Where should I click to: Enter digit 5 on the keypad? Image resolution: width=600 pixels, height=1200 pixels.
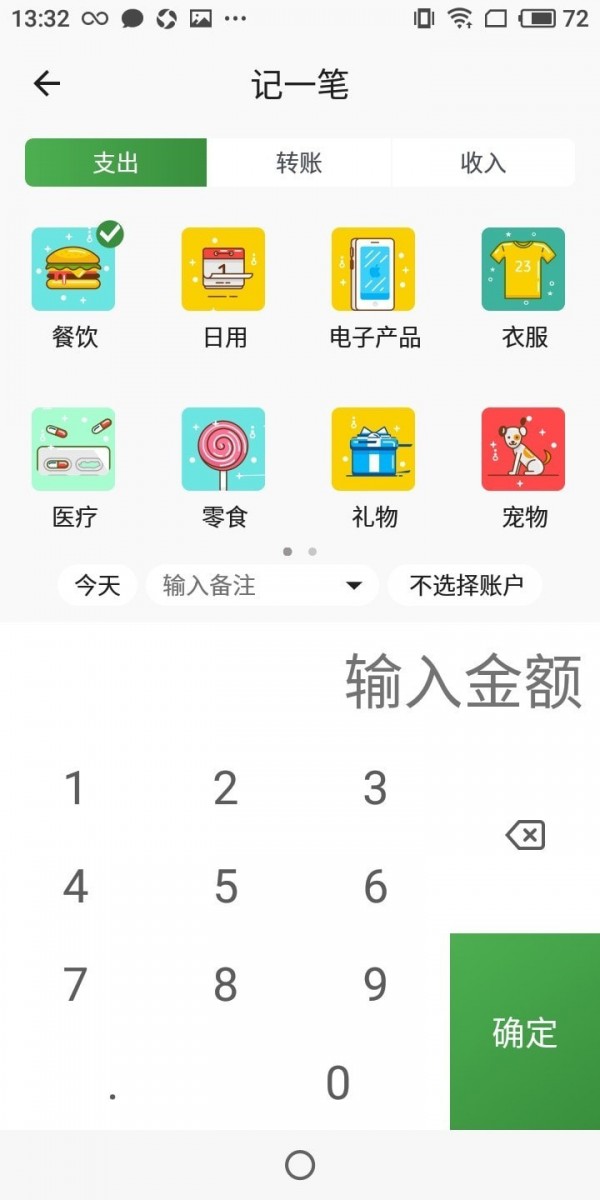(226, 887)
